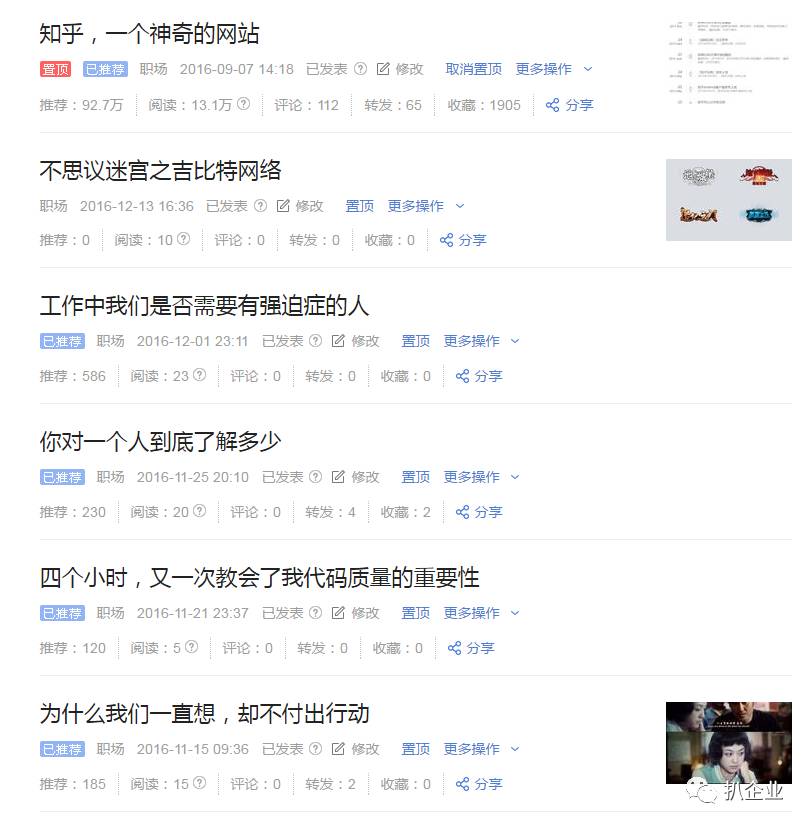Pin the 代码质量 article with 置顶

[x=415, y=613]
